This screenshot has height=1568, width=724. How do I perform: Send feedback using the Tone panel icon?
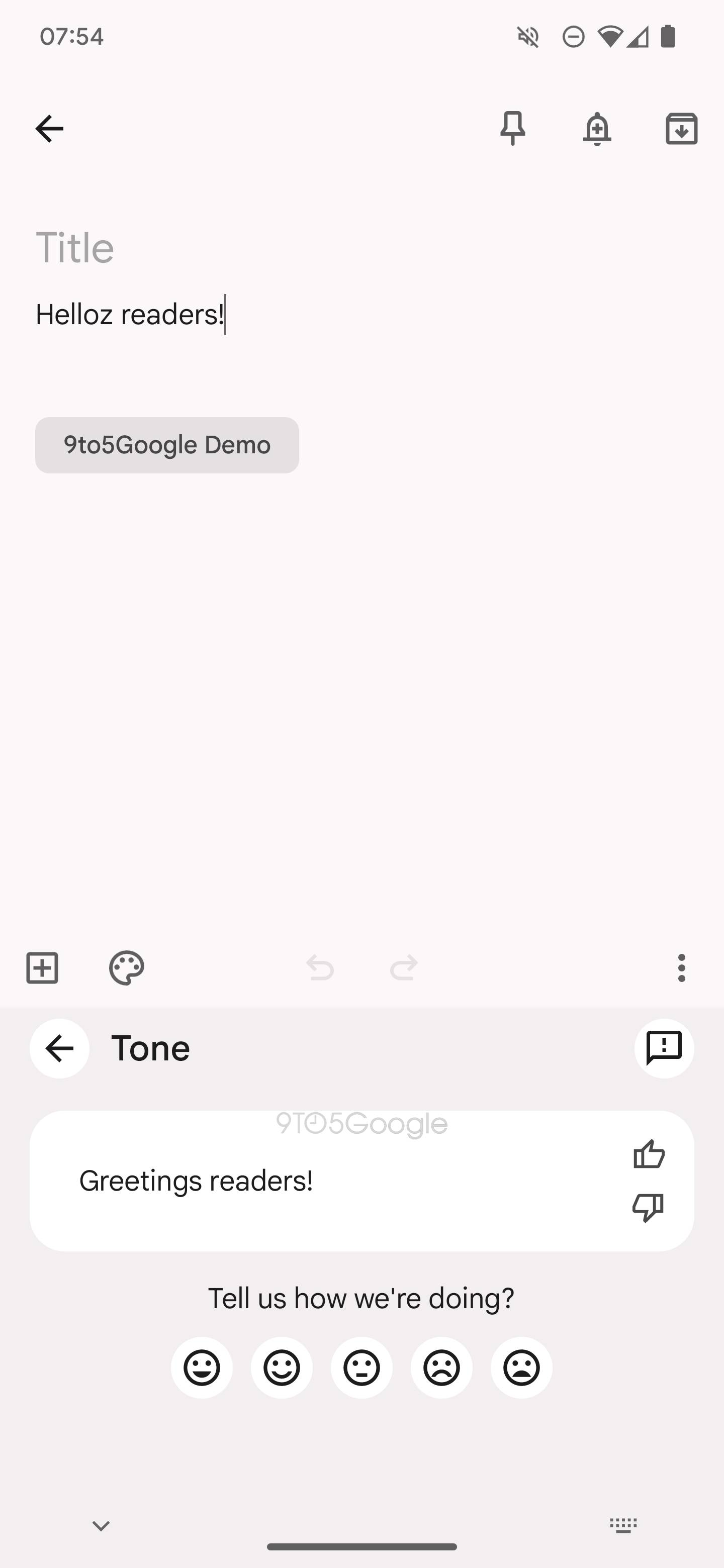click(x=664, y=1048)
